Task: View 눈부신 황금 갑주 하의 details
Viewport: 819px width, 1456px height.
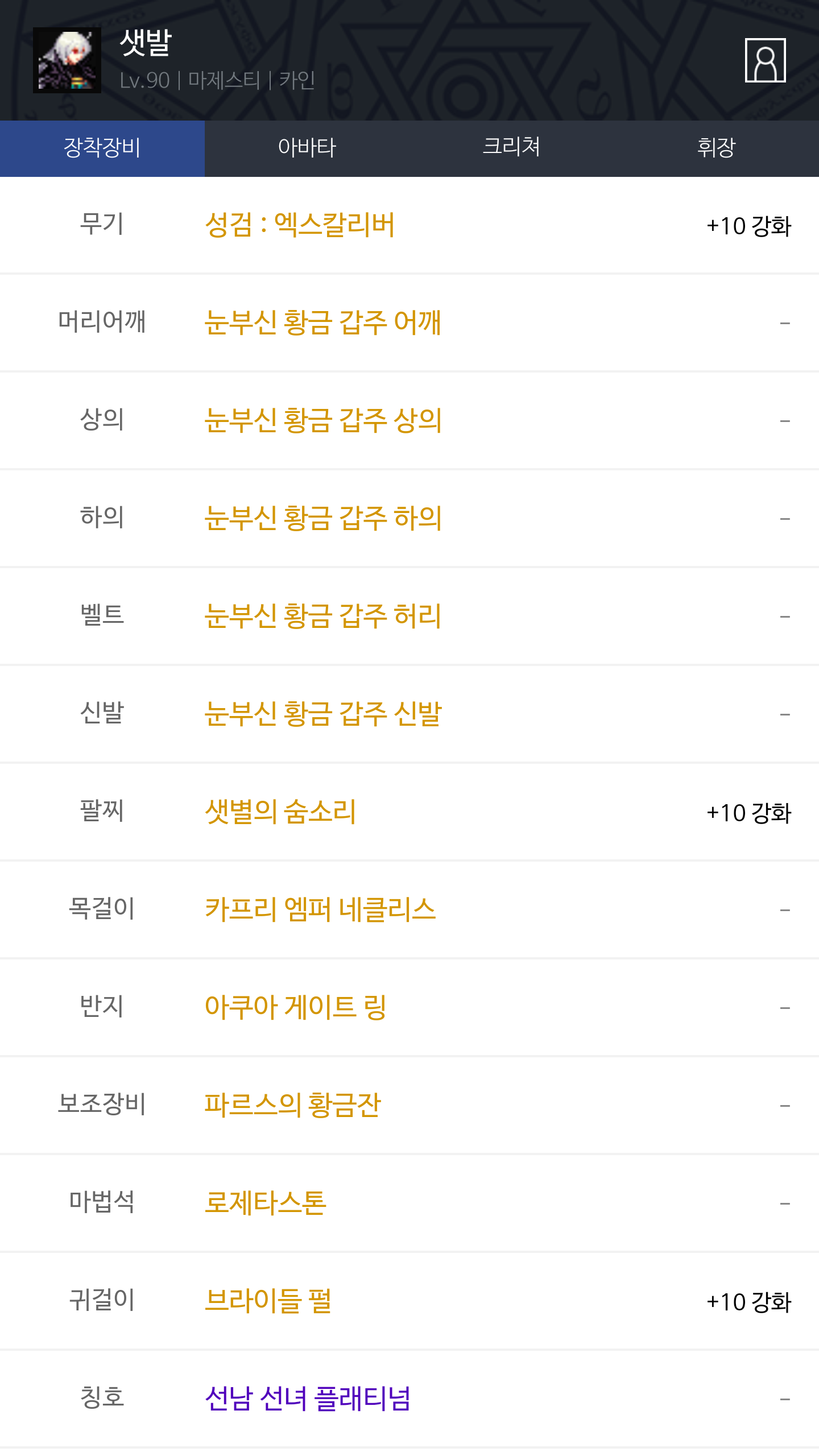Action: click(x=323, y=519)
